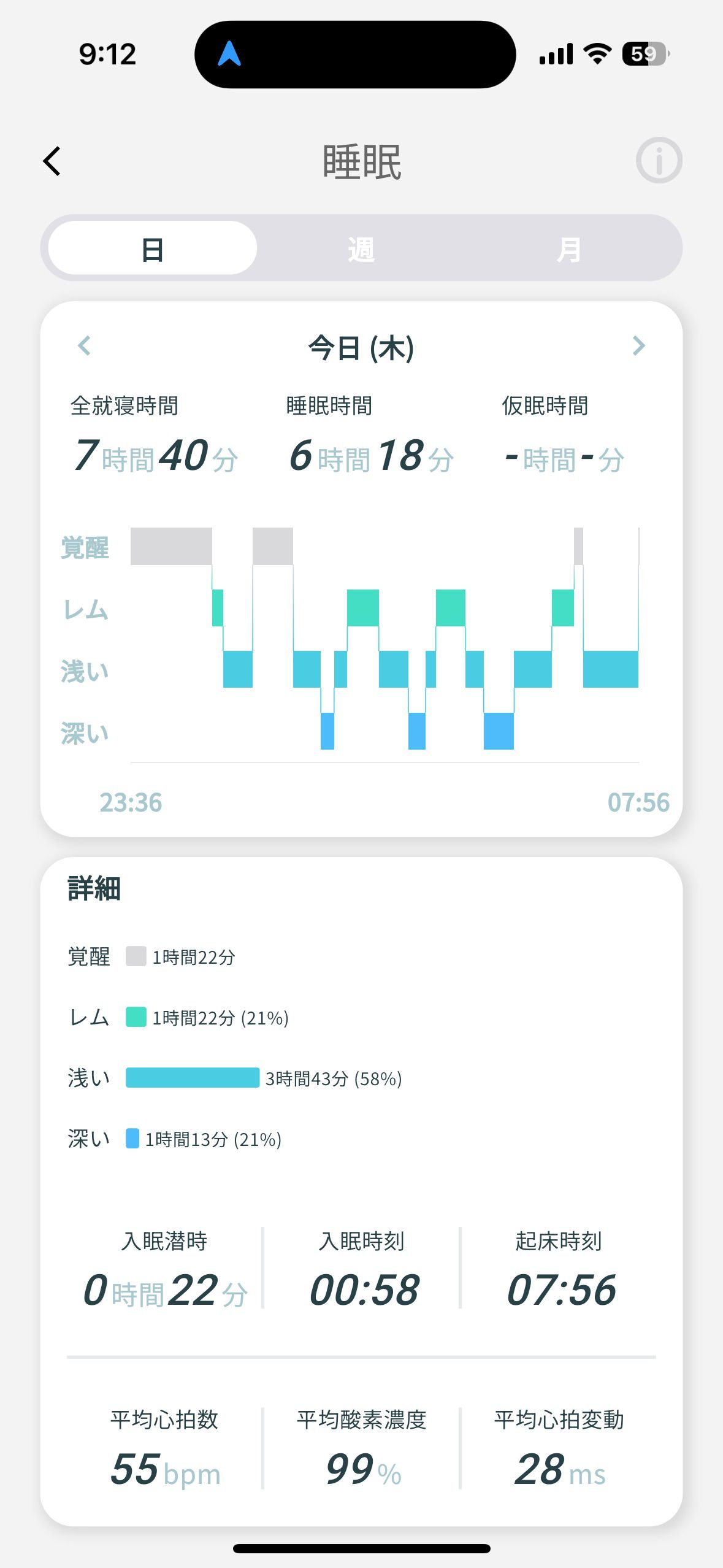Switch to the 月 (month) view

coord(569,249)
